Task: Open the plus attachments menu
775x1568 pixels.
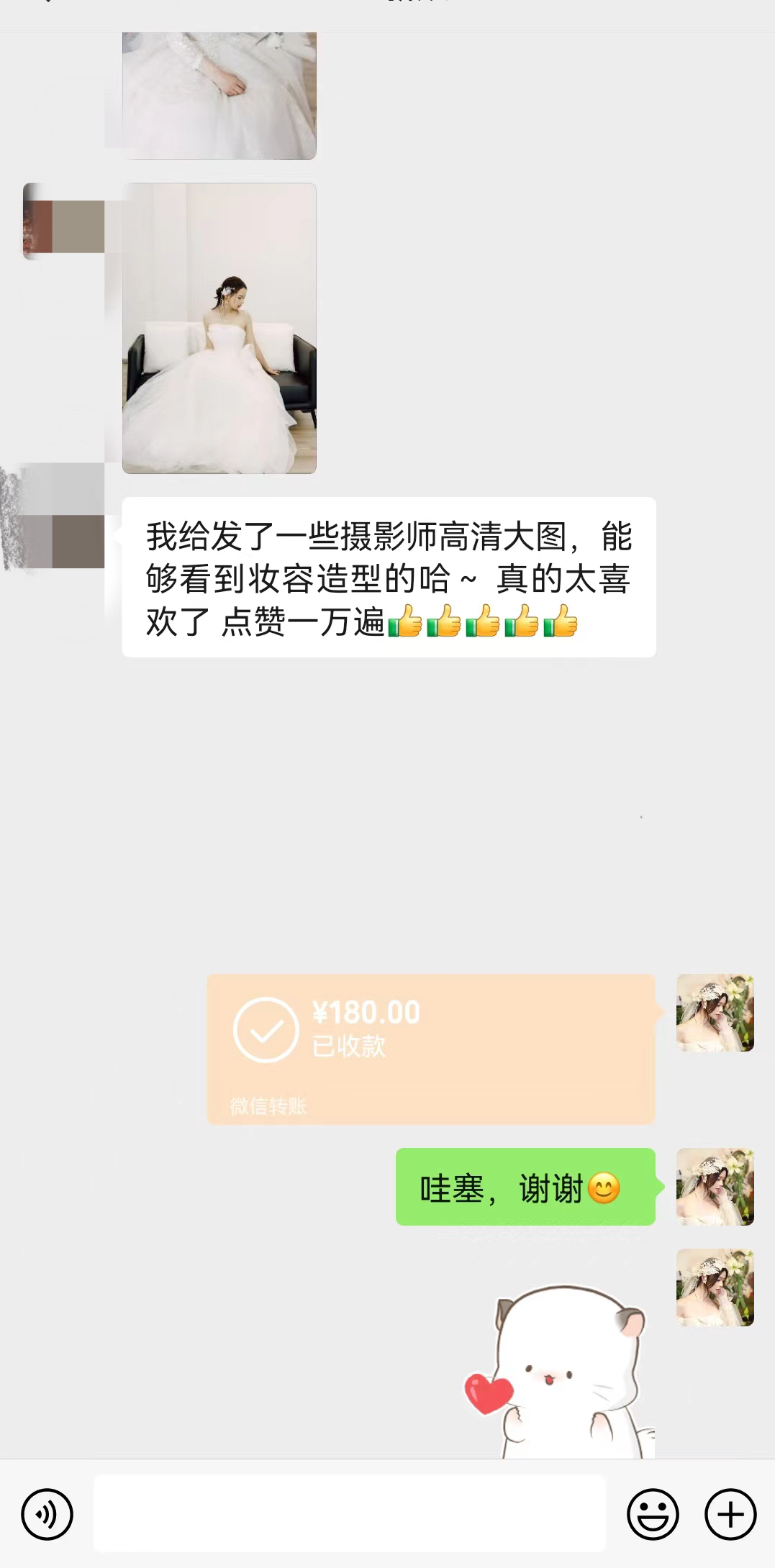Action: pos(730,1515)
